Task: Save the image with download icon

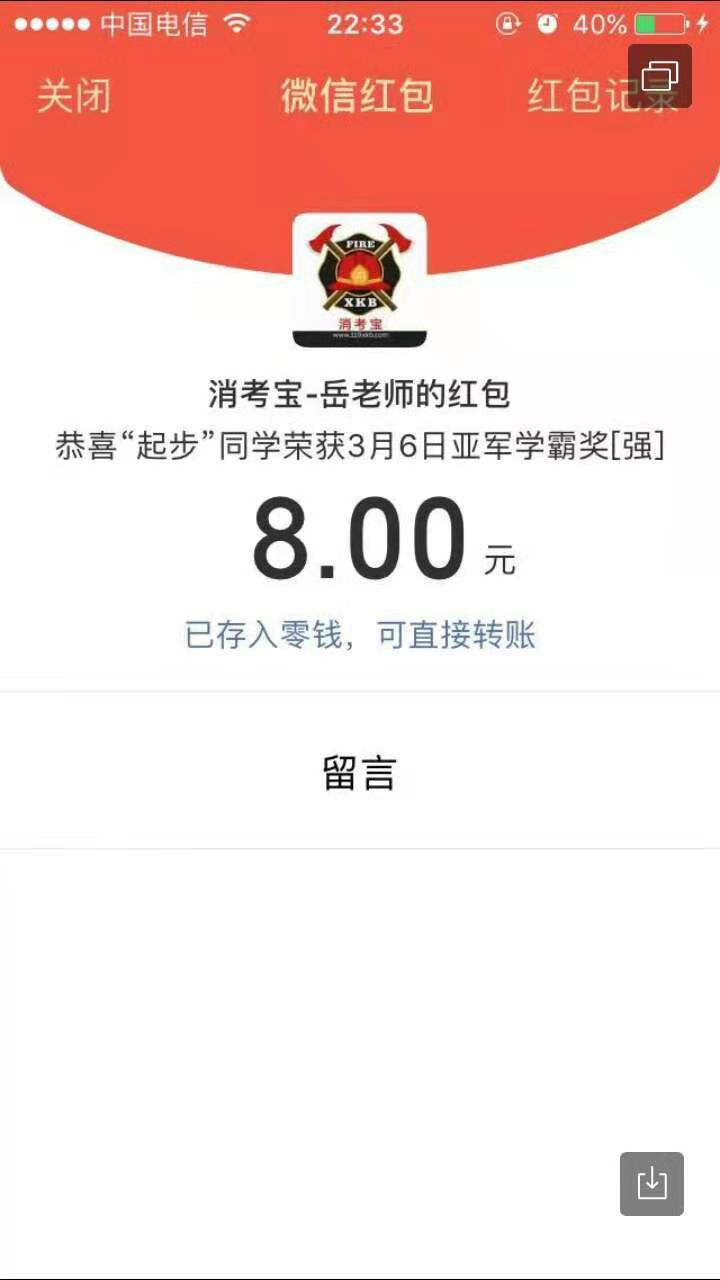Action: [x=652, y=1184]
